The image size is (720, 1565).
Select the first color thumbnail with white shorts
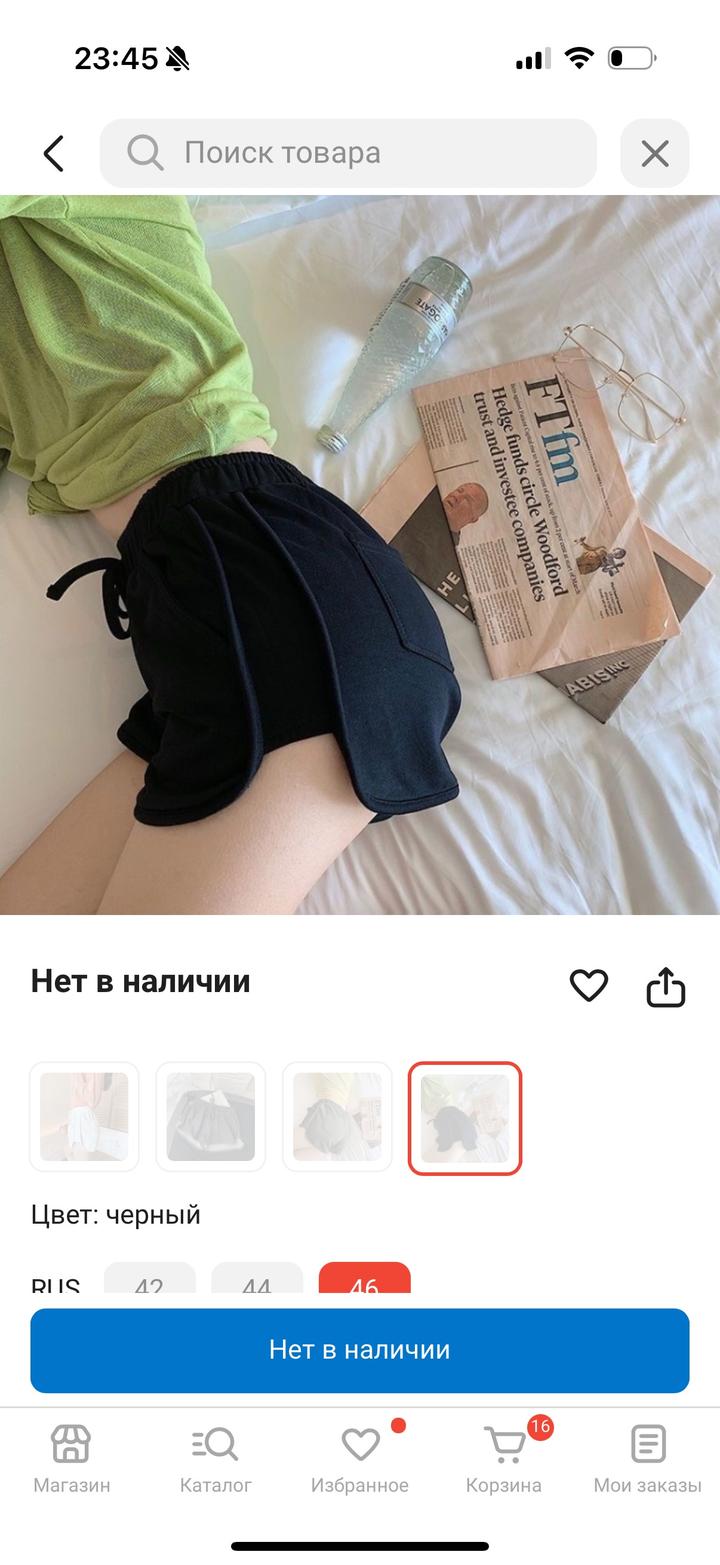pos(84,1117)
